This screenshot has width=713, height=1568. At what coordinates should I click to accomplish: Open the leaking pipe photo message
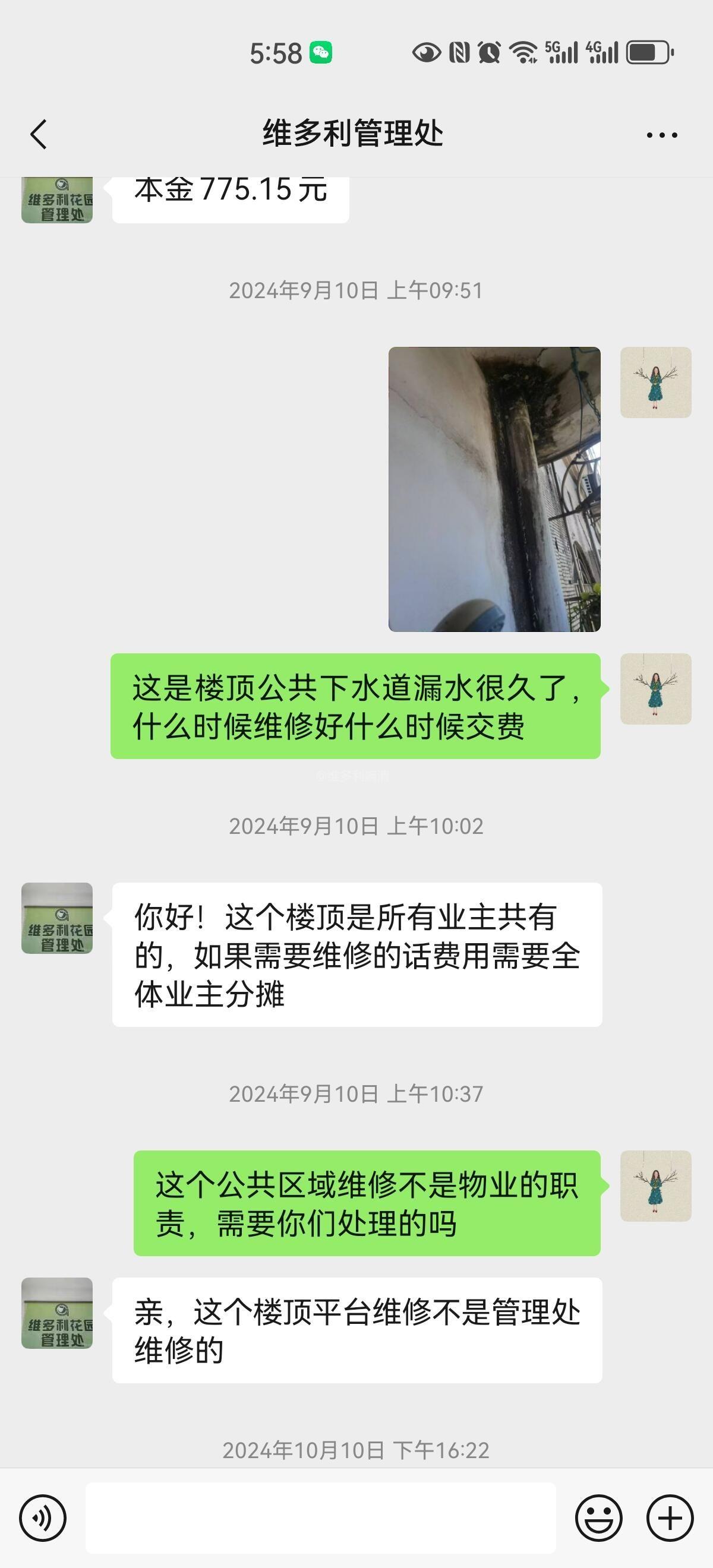coord(494,489)
